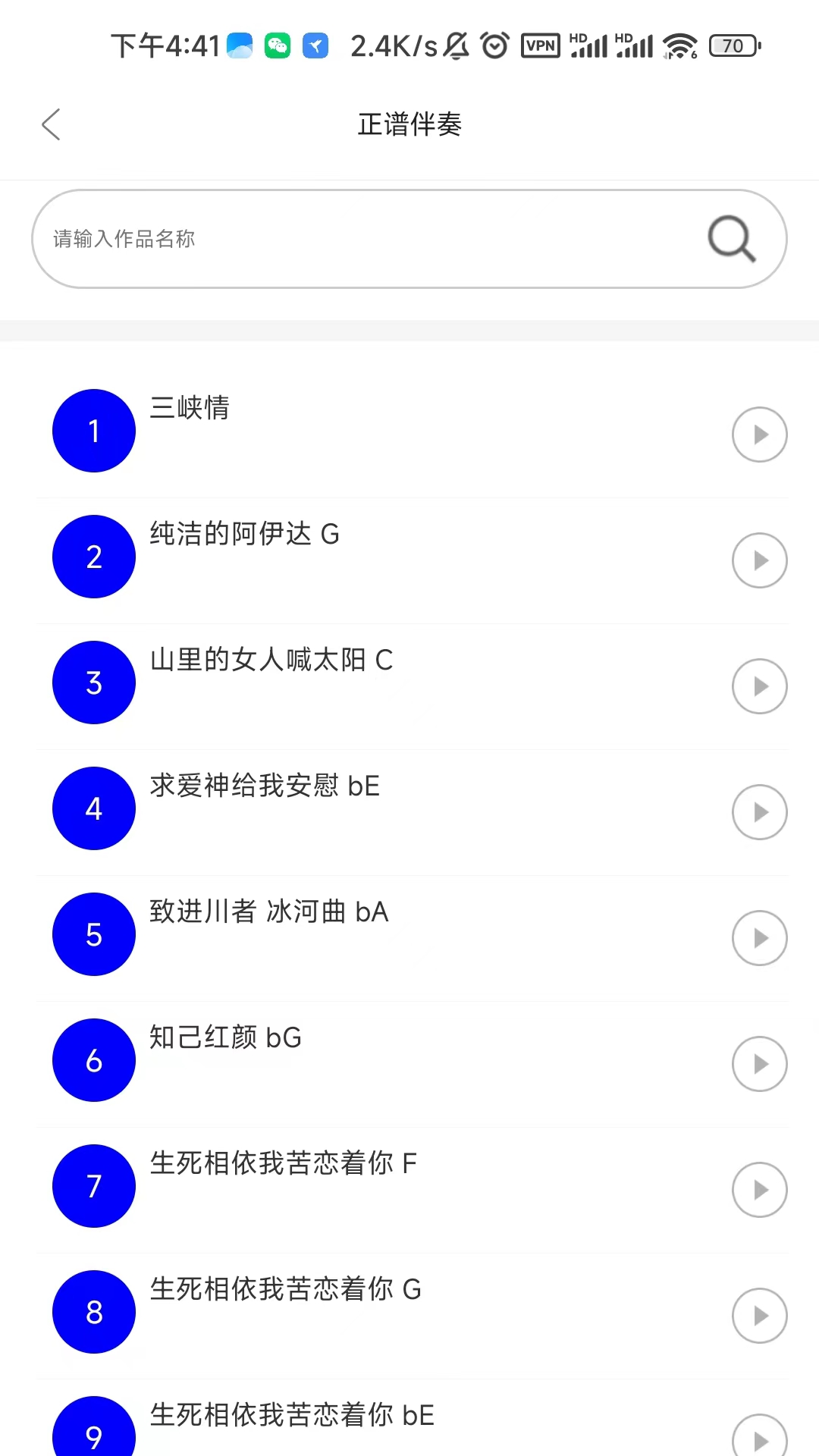Play the accompaniment for 求爱神给我安慰 bE
The height and width of the screenshot is (1456, 819).
pos(759,812)
